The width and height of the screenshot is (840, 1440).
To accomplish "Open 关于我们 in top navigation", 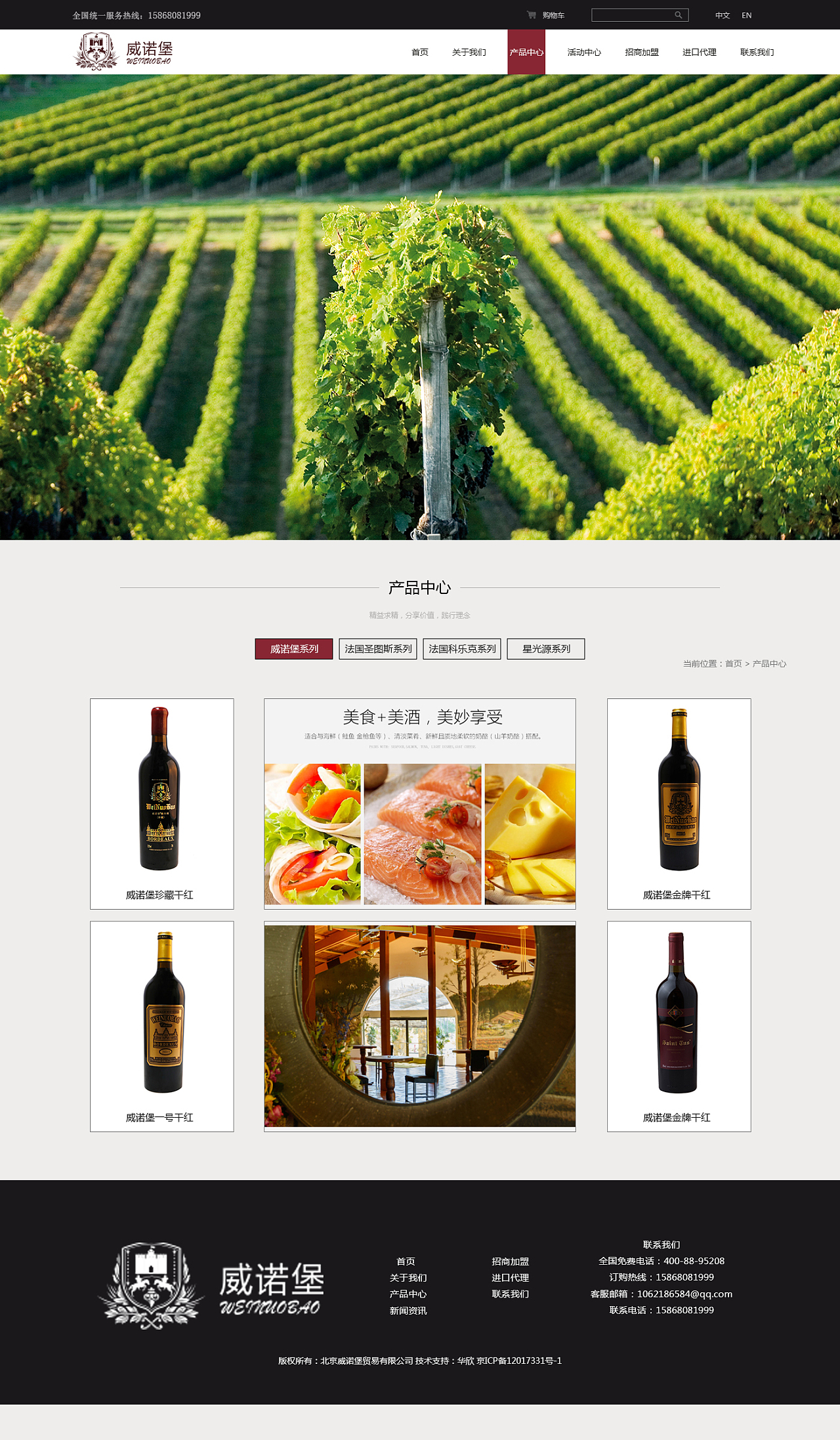I will pyautogui.click(x=469, y=53).
